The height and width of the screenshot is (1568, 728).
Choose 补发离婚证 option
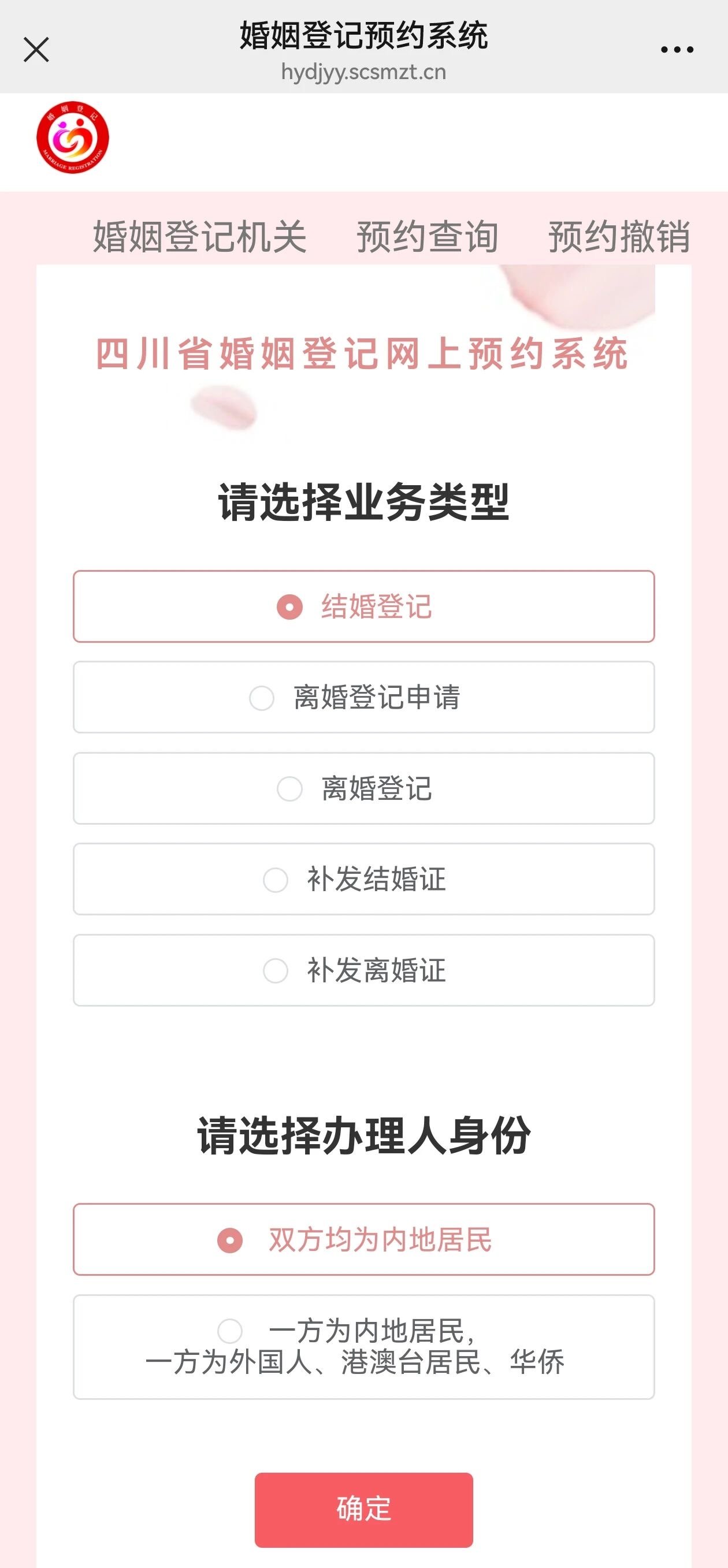[x=363, y=970]
